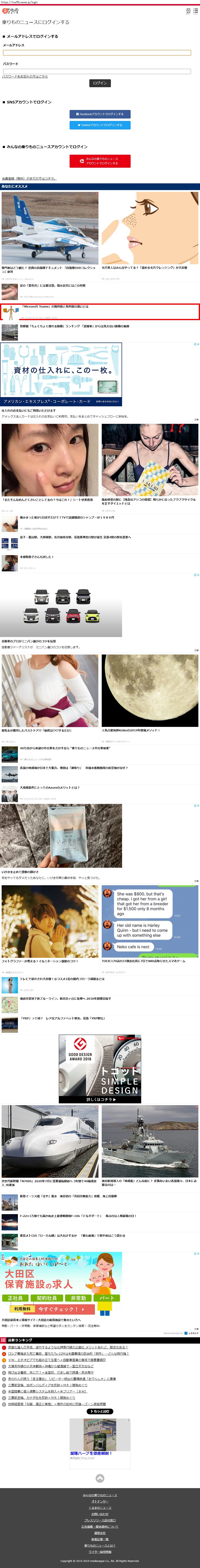Tap the もっと読む ranking button

tap(100, 1411)
